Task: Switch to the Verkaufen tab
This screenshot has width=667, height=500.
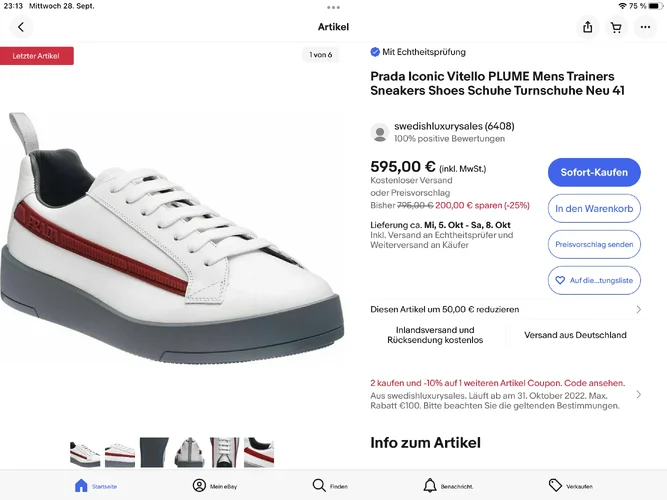Action: click(x=571, y=485)
